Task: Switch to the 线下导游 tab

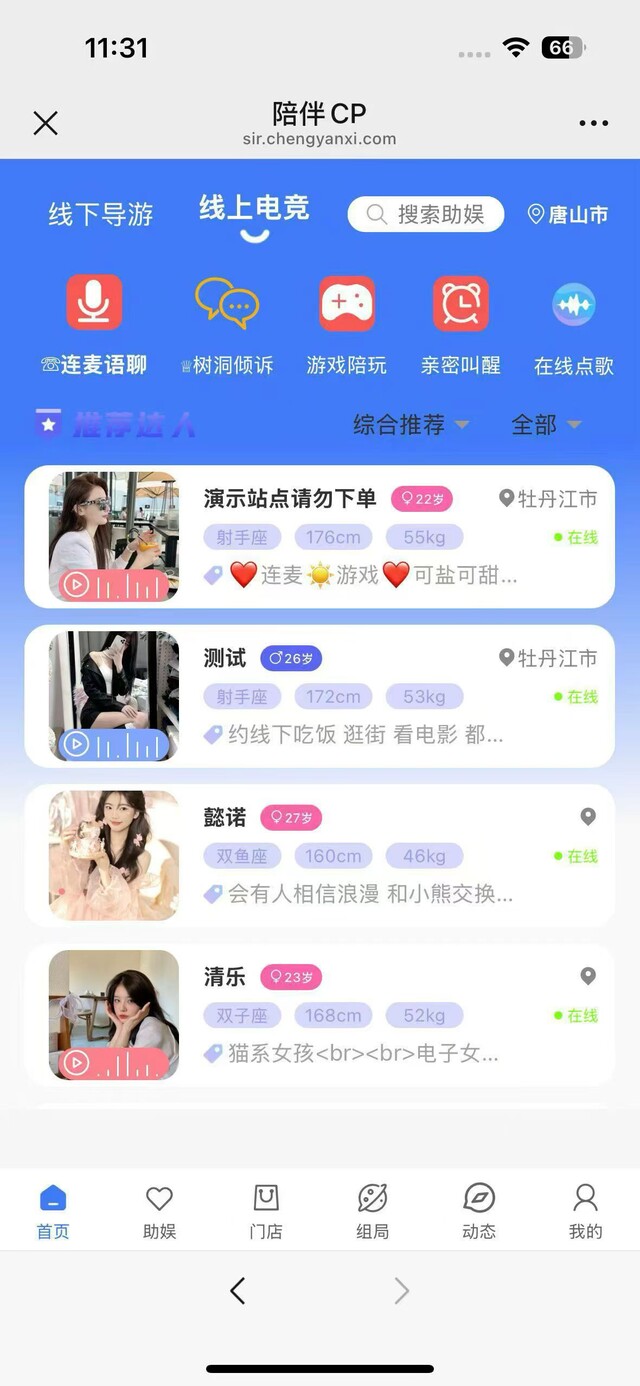Action: 101,214
